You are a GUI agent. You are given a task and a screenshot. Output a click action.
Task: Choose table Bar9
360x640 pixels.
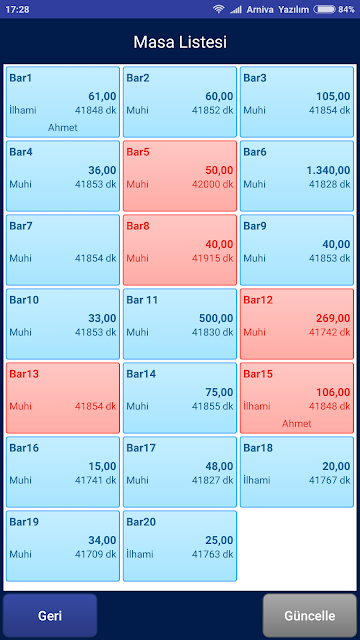[297, 250]
